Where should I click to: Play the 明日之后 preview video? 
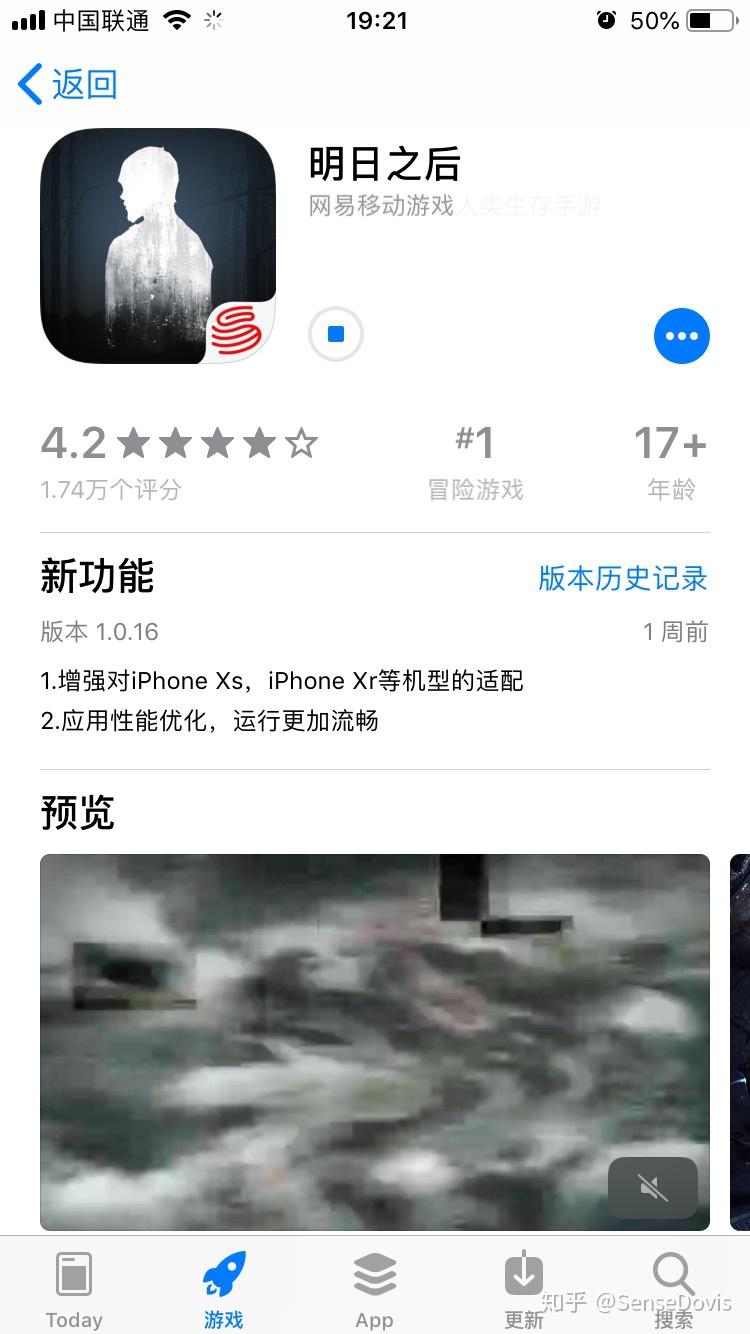(374, 1040)
